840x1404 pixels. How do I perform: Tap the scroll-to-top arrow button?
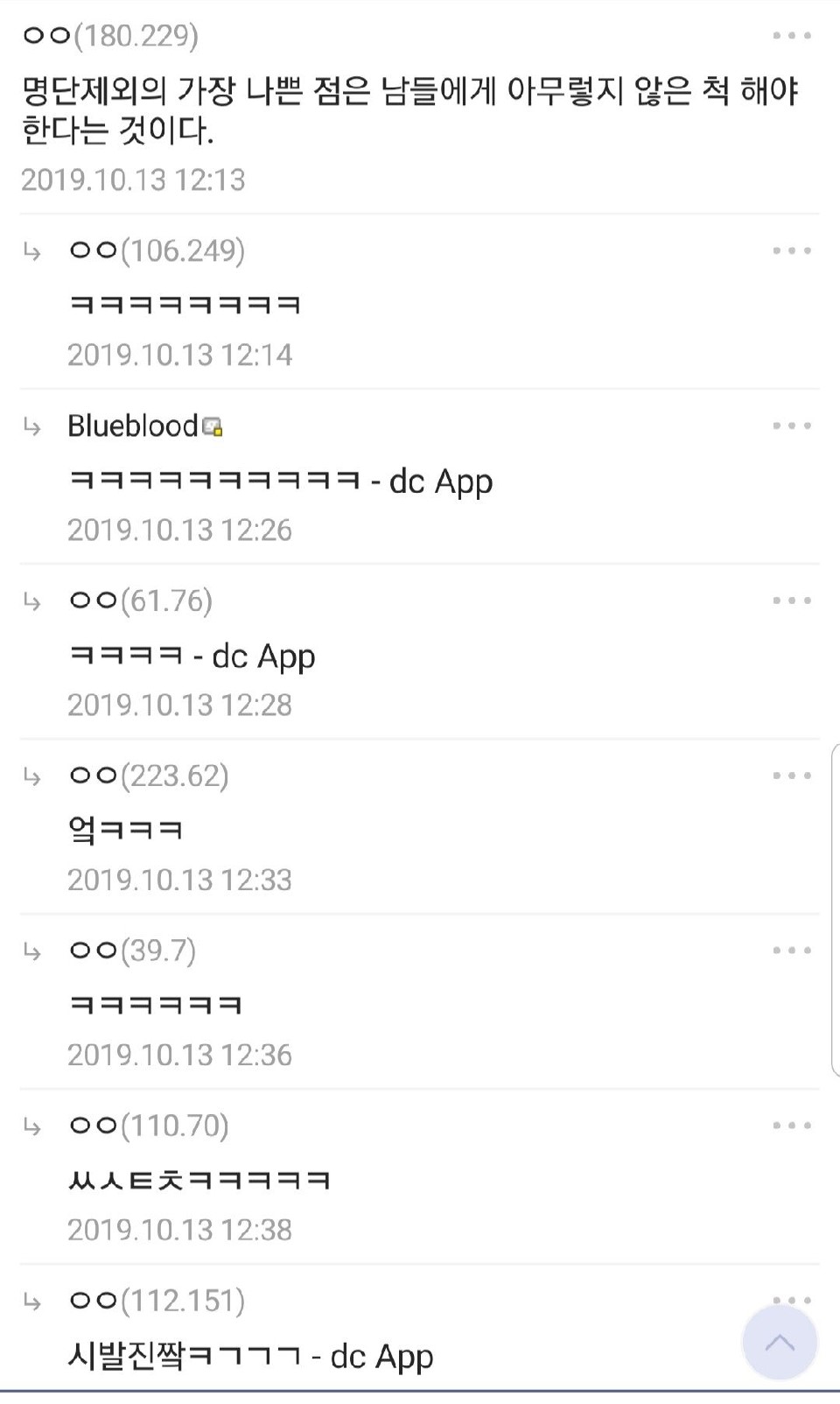click(780, 1342)
